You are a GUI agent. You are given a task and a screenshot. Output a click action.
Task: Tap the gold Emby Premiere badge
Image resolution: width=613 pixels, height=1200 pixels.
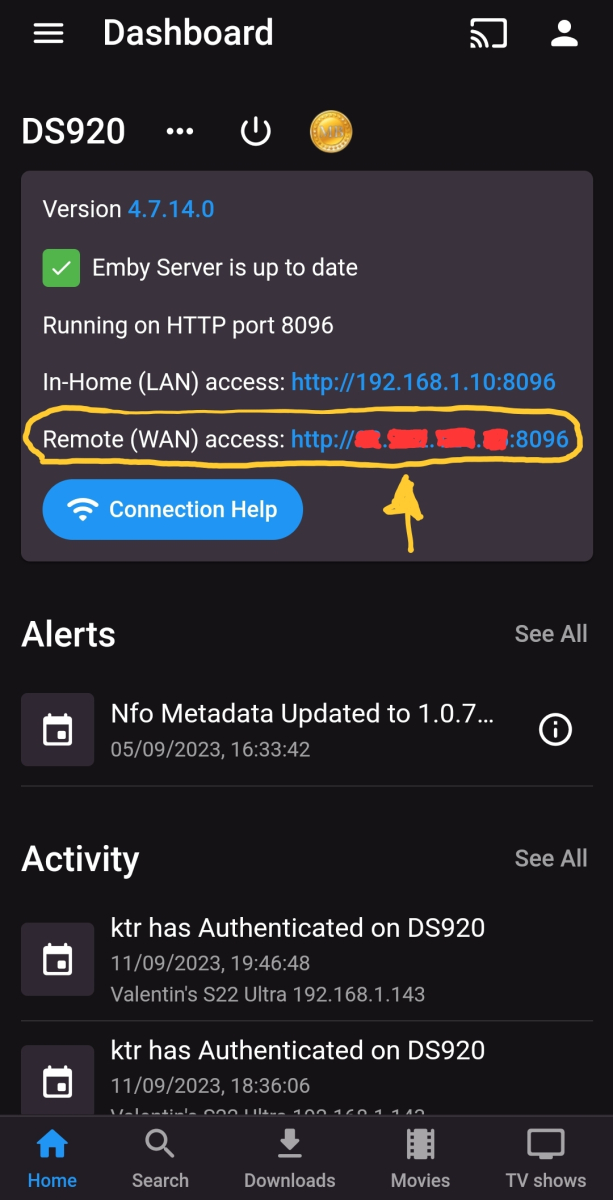pos(331,131)
